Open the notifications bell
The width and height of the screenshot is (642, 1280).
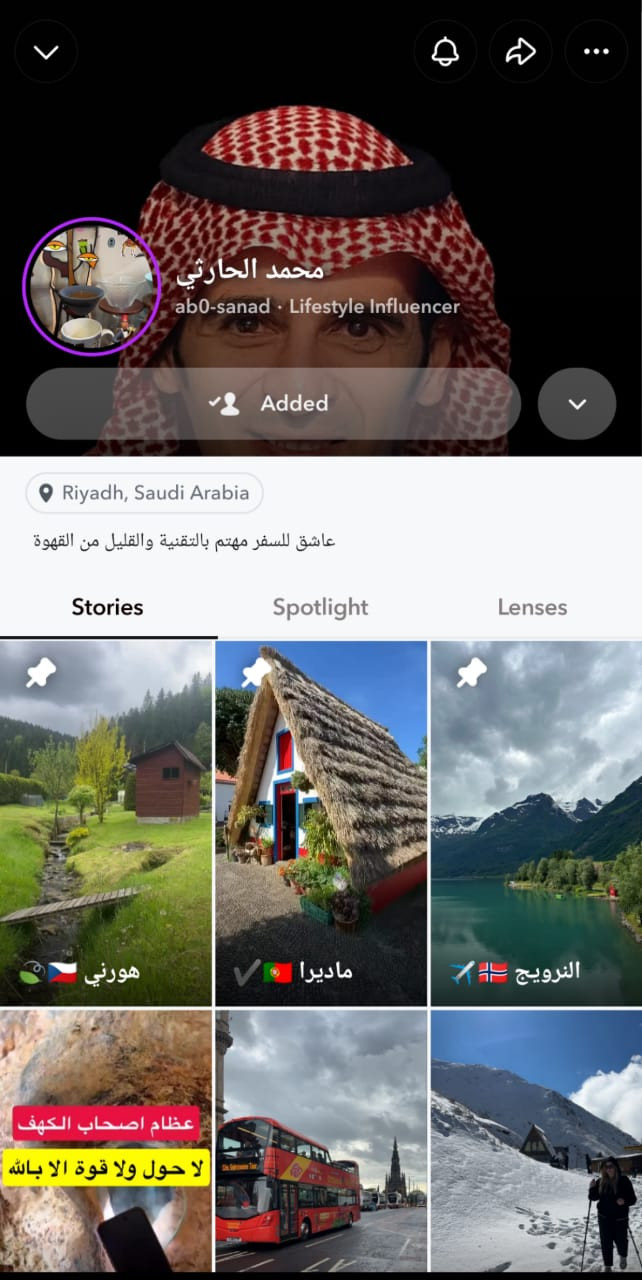tap(445, 52)
